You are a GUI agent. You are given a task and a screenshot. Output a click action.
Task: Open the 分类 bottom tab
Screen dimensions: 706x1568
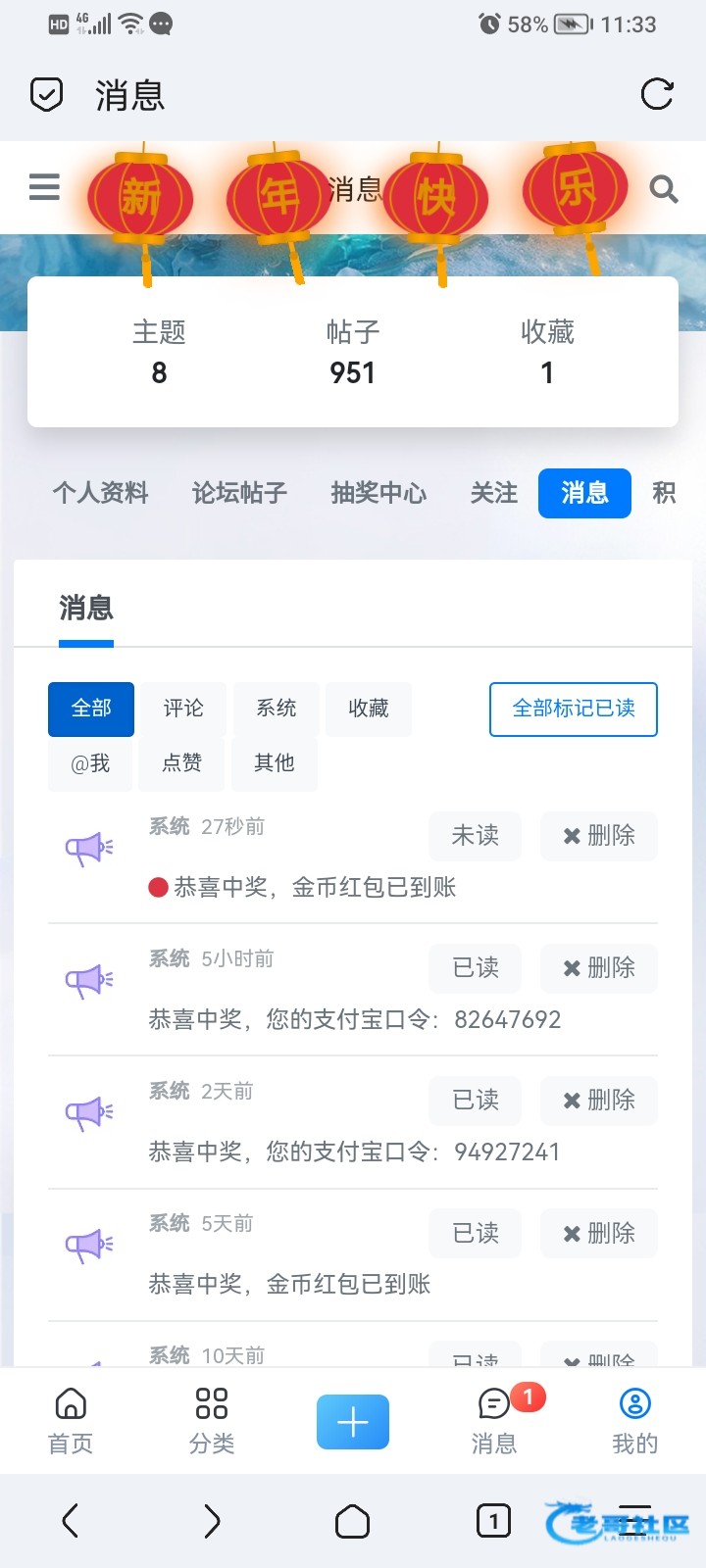(212, 1421)
